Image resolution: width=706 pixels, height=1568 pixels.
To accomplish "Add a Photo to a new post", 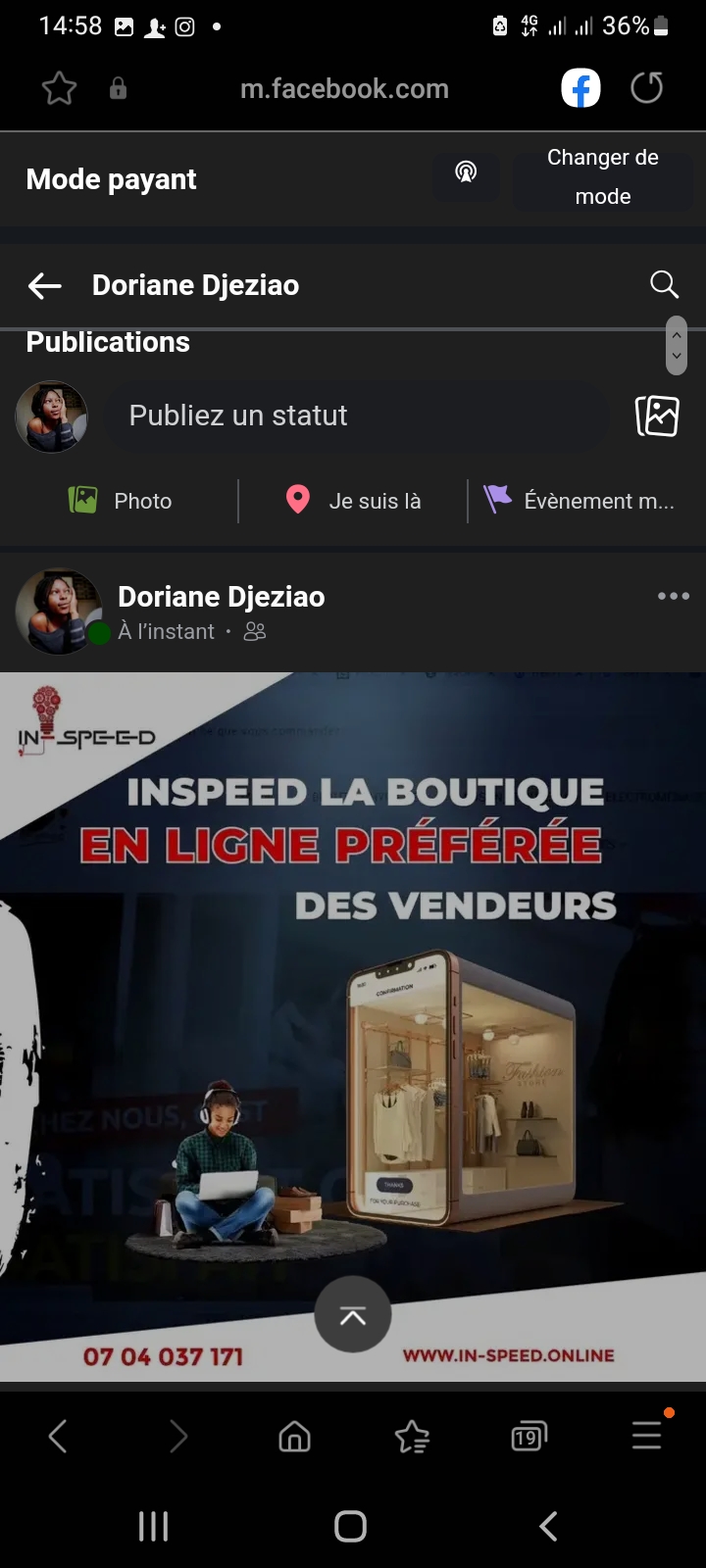I will click(120, 501).
